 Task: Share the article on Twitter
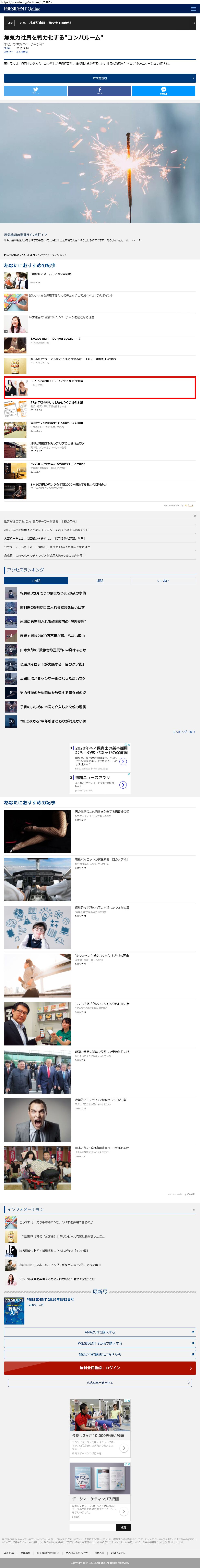coord(35,90)
